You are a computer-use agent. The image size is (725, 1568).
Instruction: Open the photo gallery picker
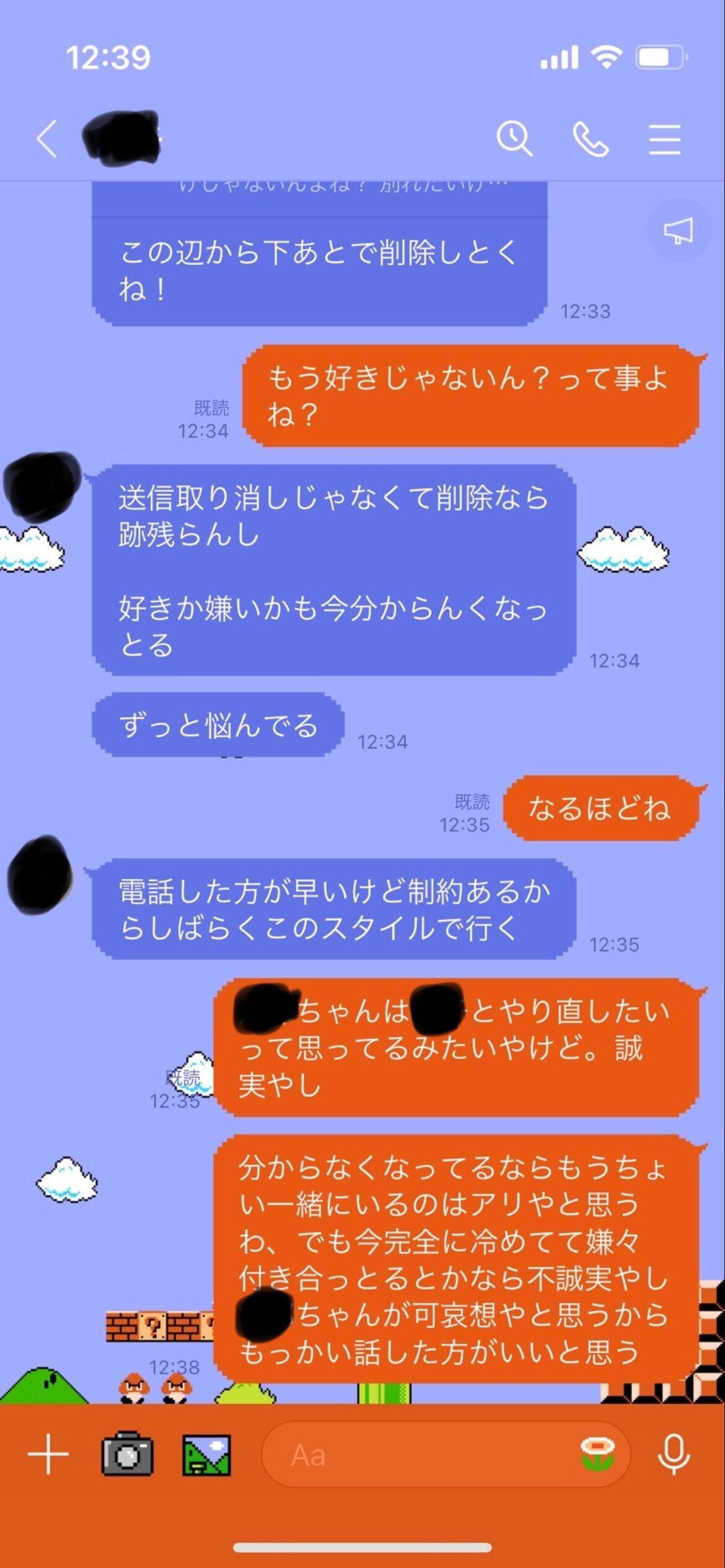(x=206, y=1455)
